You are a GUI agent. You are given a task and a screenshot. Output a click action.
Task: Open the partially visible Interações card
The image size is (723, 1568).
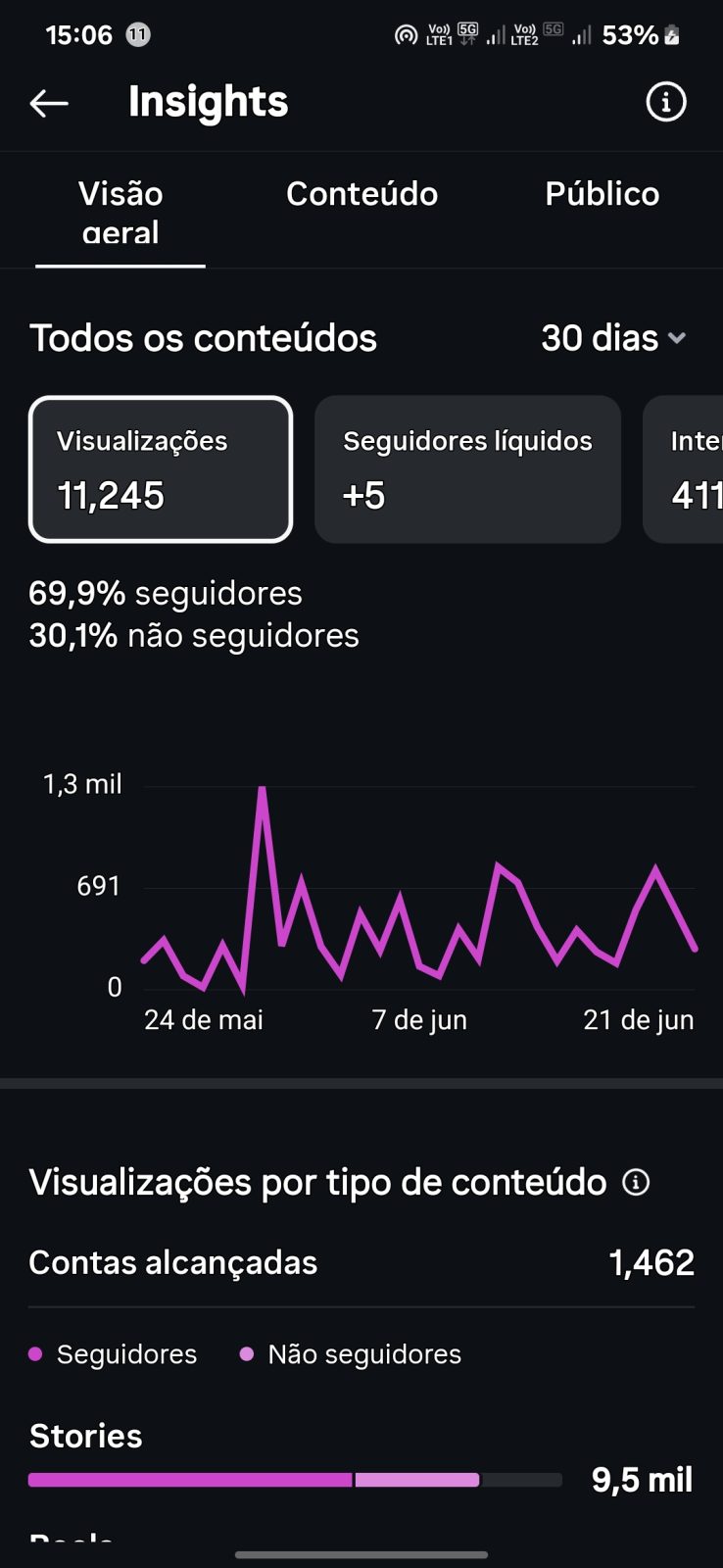(684, 469)
